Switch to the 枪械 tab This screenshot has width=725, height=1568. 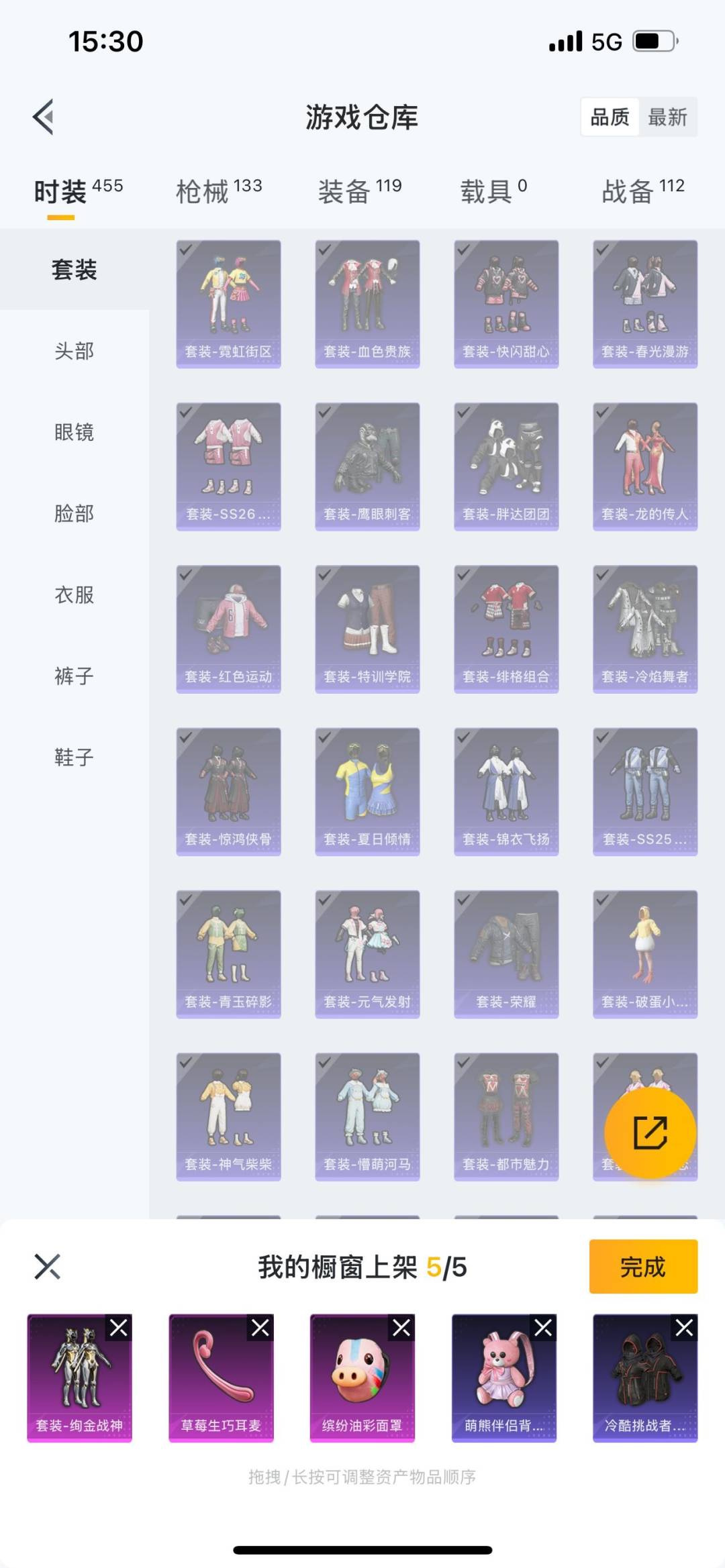click(x=218, y=191)
